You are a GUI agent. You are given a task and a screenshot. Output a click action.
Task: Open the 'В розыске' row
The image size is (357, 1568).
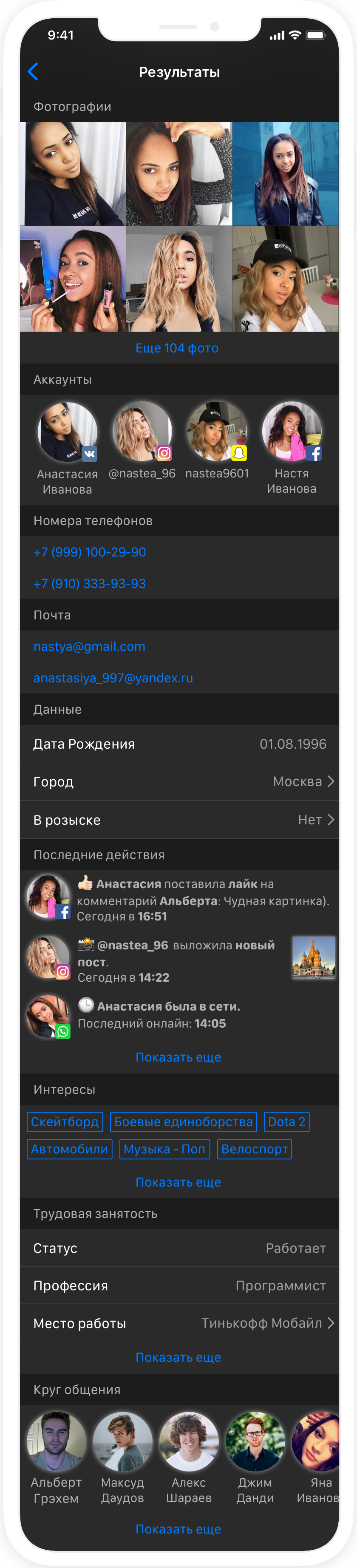pos(179,820)
